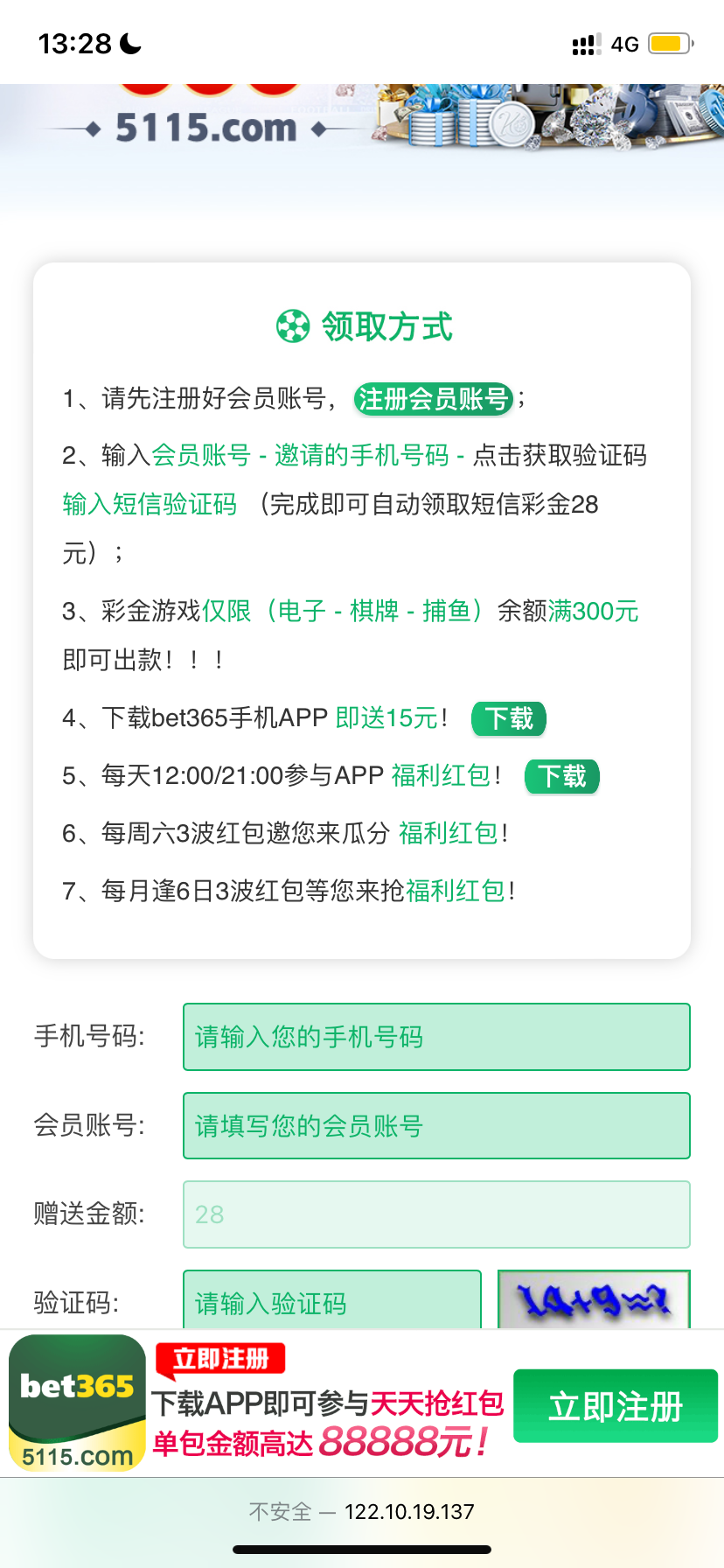This screenshot has width=724, height=1568.
Task: Open the bet365 app banner icon
Action: (x=77, y=1402)
